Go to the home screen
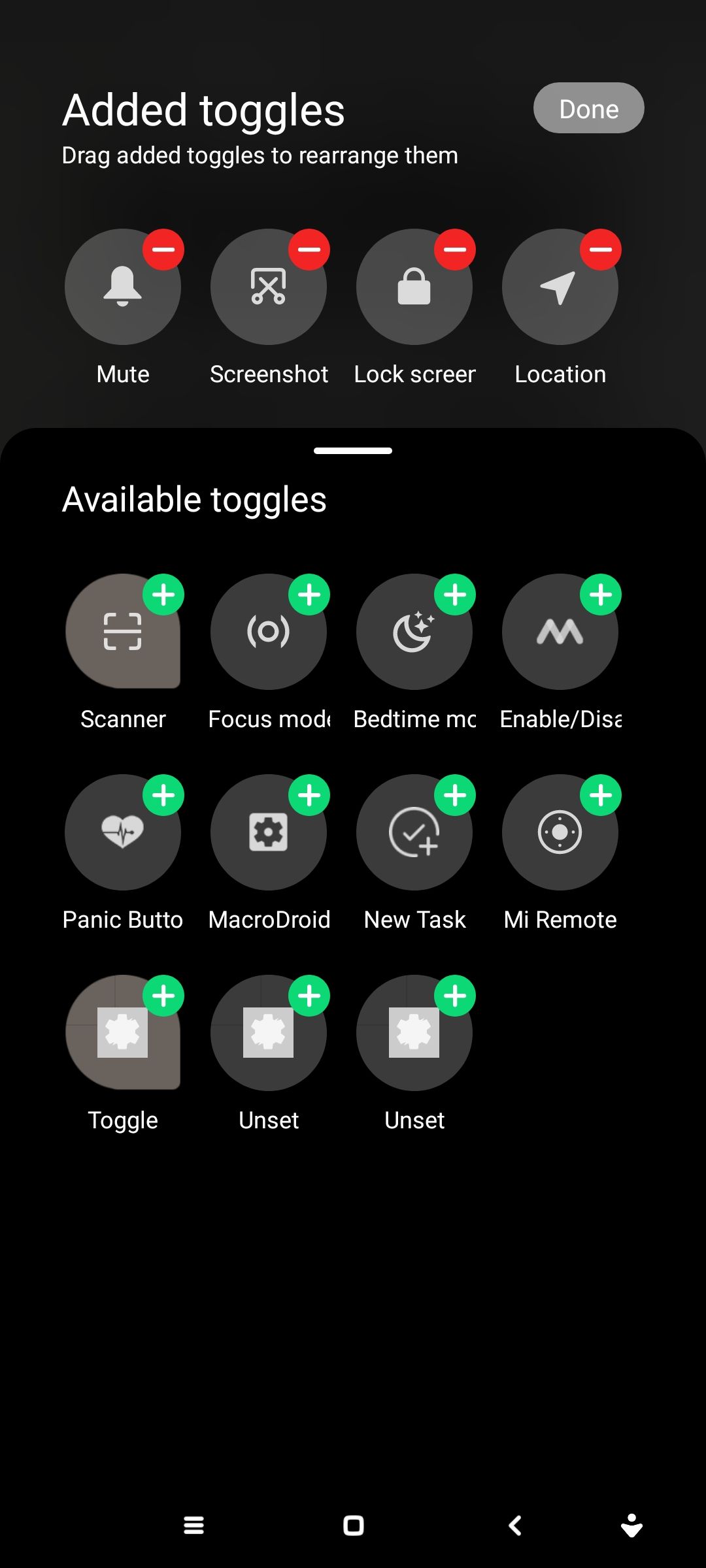706x1568 pixels. tap(354, 1526)
